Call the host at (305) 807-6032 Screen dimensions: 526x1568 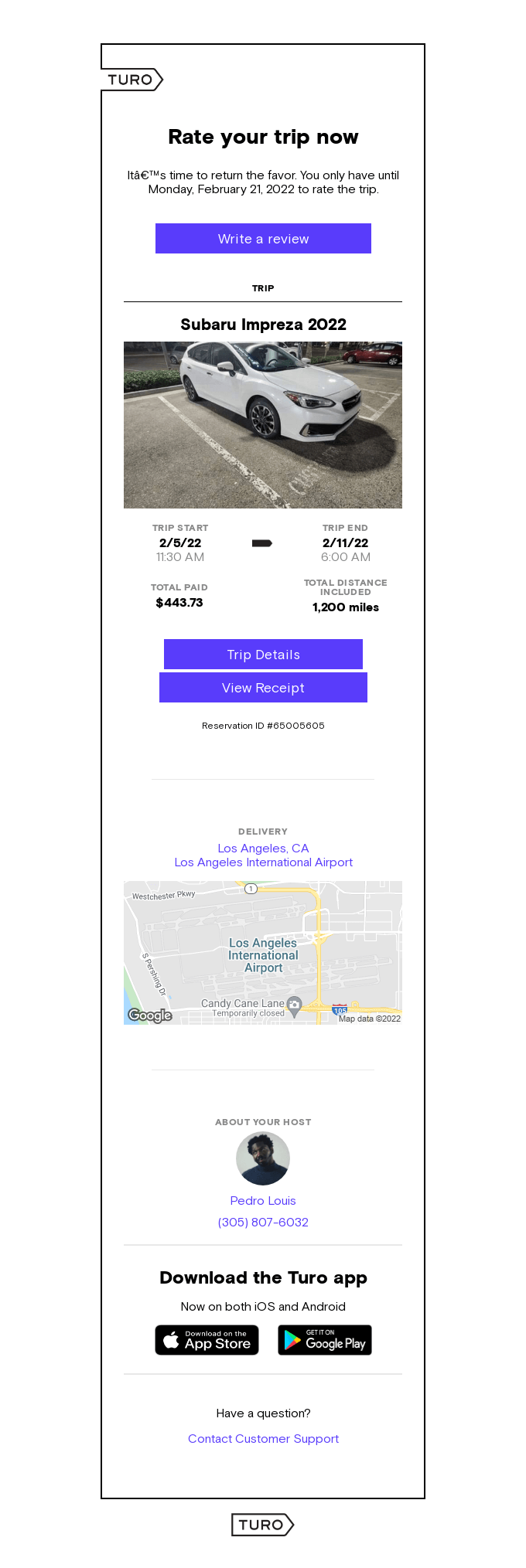tap(263, 1223)
